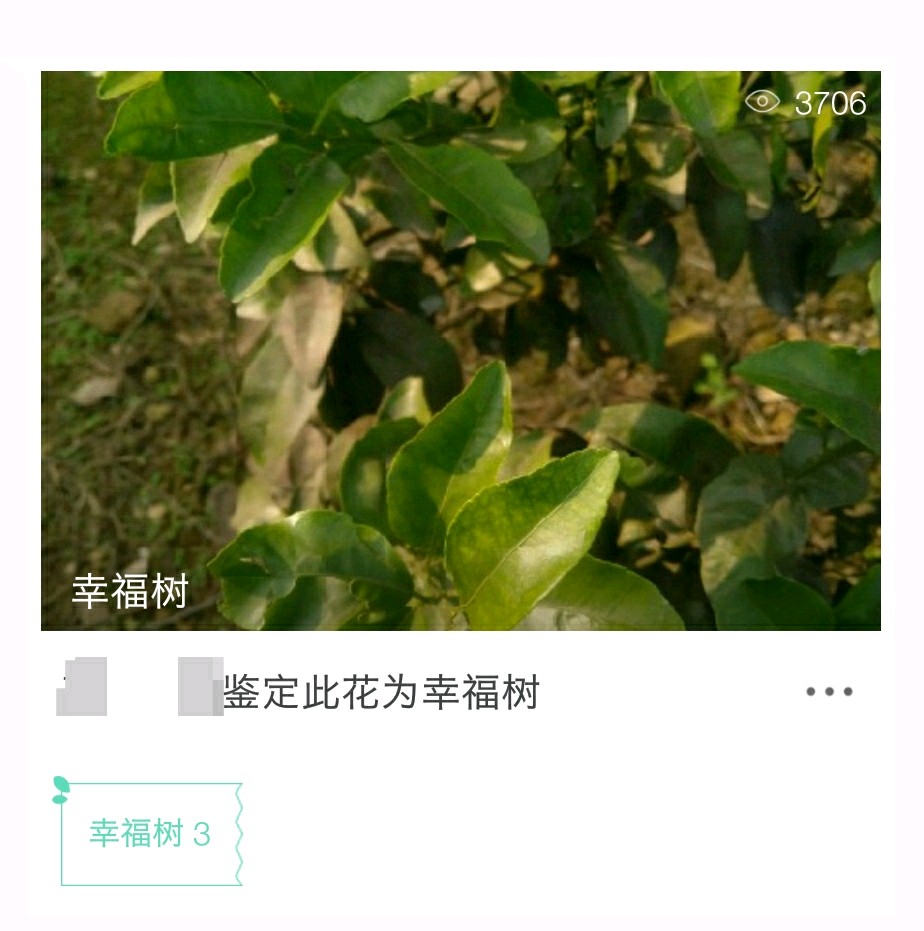The image size is (924, 931).
Task: Select the 幸福树 3 tag chip
Action: (150, 834)
